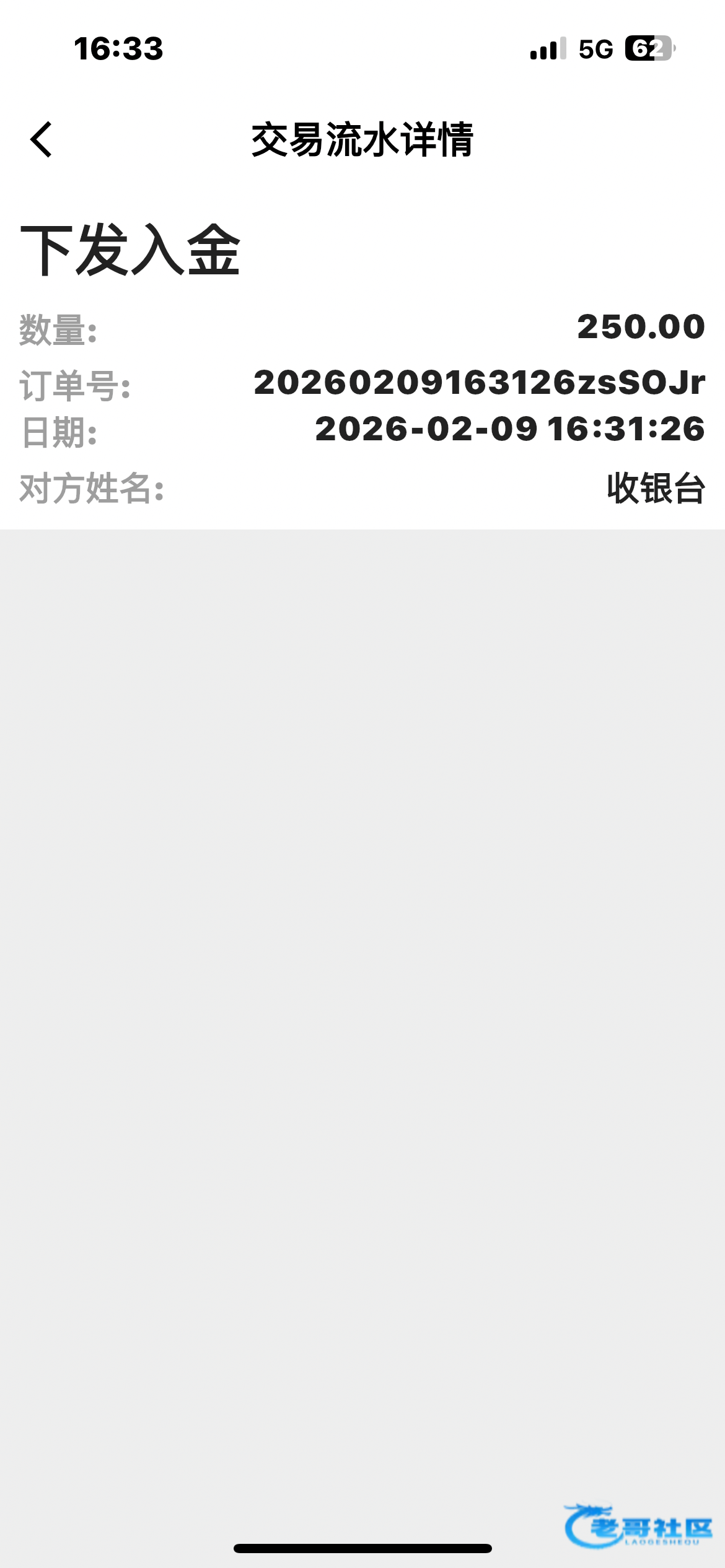Go back from transaction details
725x1568 pixels.
(41, 139)
